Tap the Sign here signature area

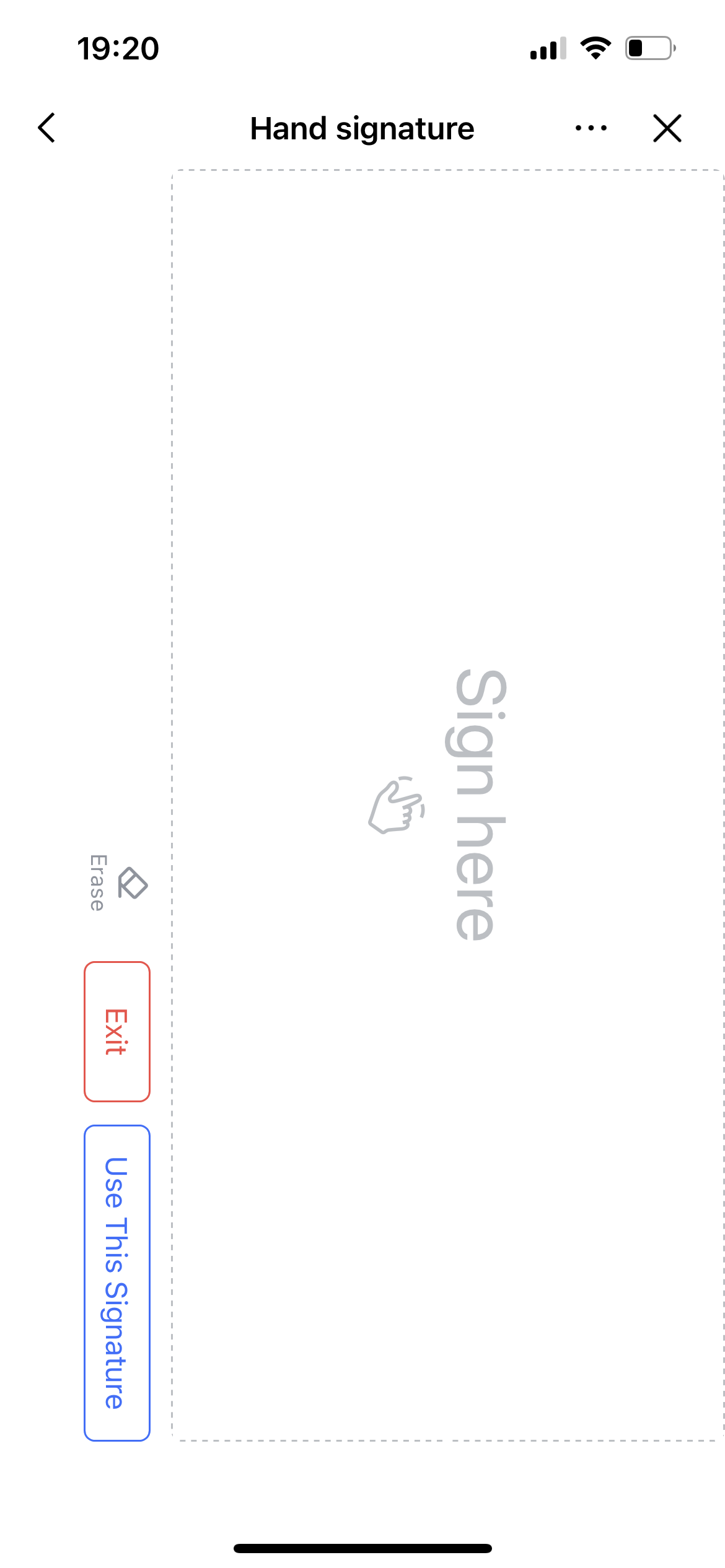point(447,805)
